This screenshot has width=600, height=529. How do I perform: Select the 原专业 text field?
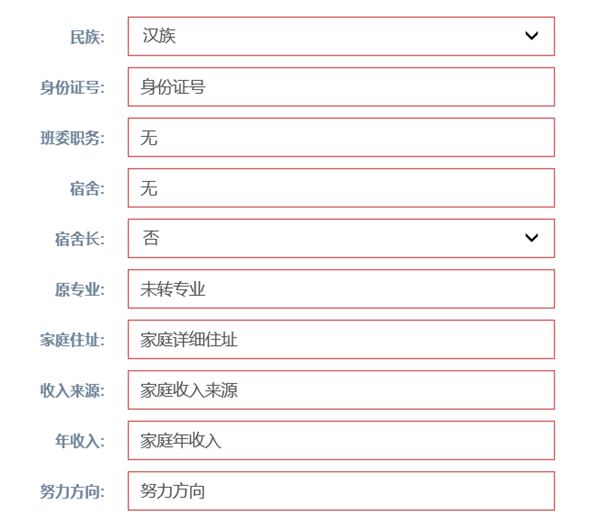pyautogui.click(x=340, y=289)
